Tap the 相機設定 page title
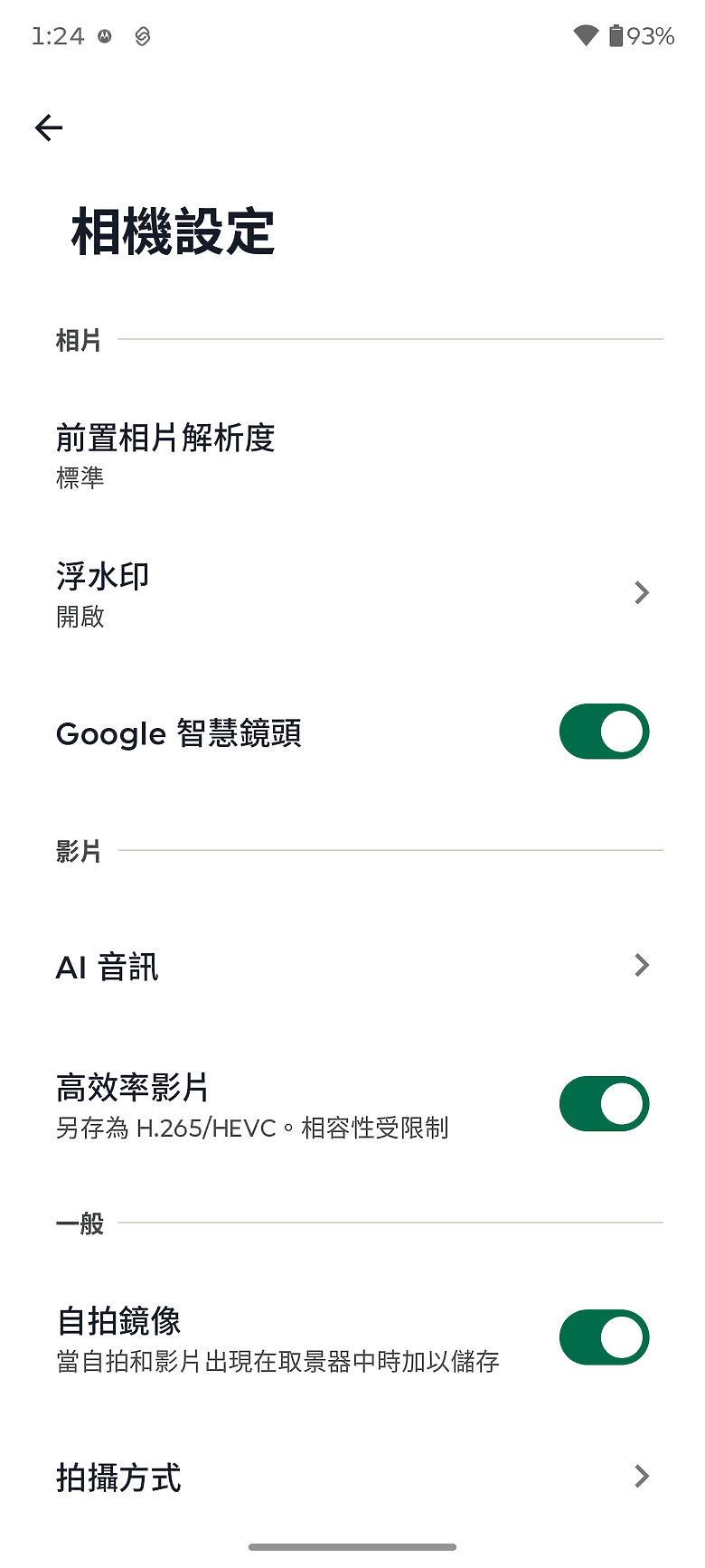 tap(172, 232)
